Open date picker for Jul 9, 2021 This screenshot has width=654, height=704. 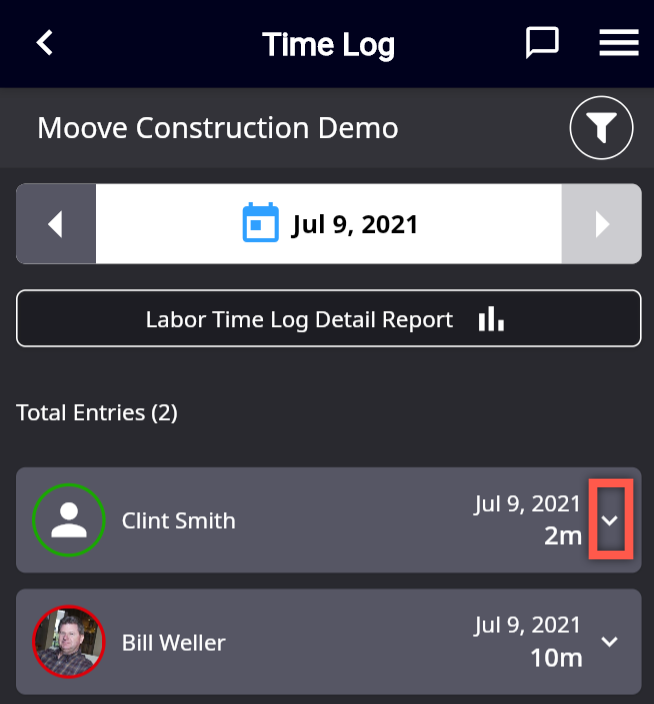(x=329, y=224)
